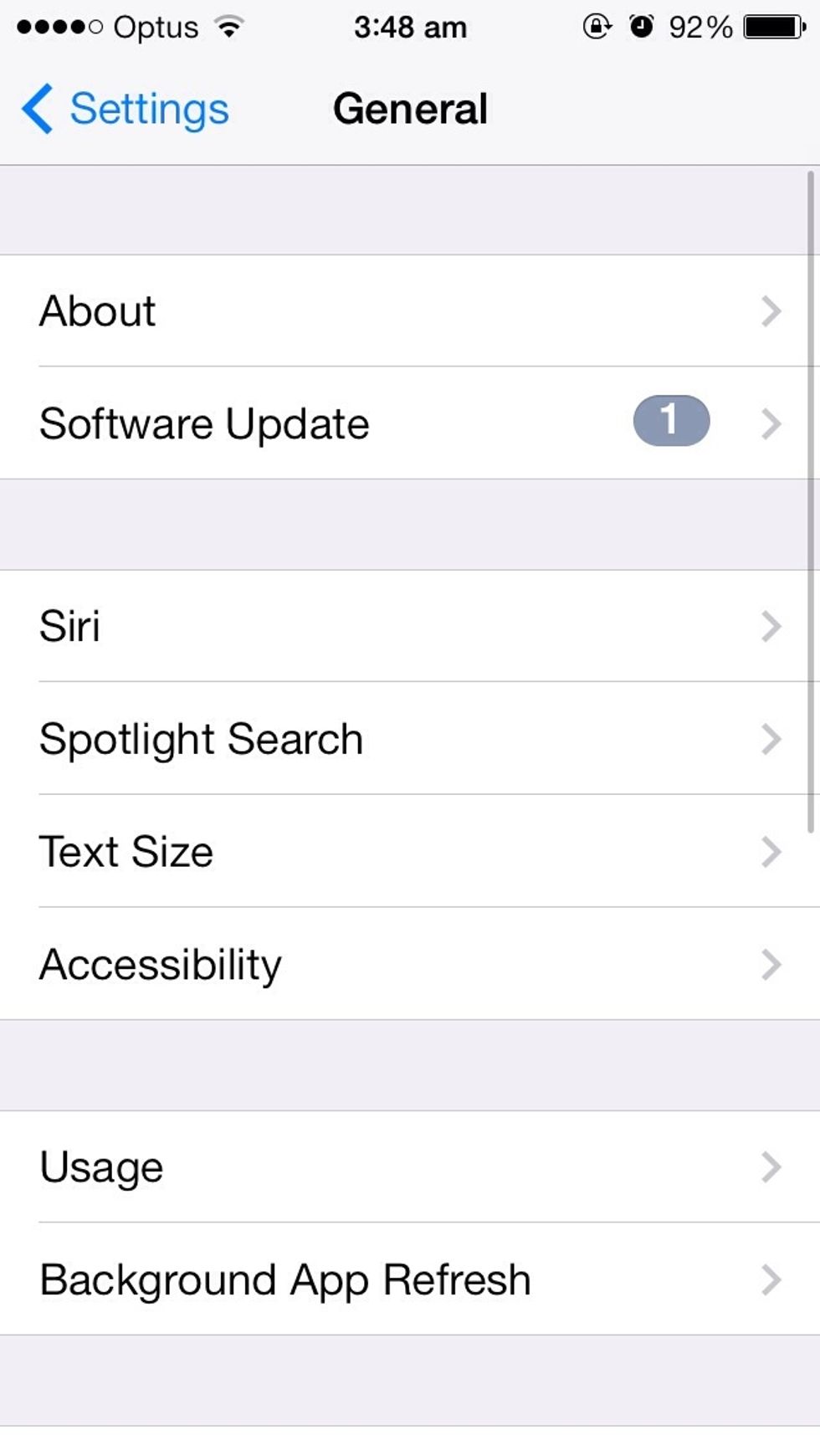Viewport: 820px width, 1456px height.
Task: Tap the battery icon in status bar
Action: (x=771, y=25)
